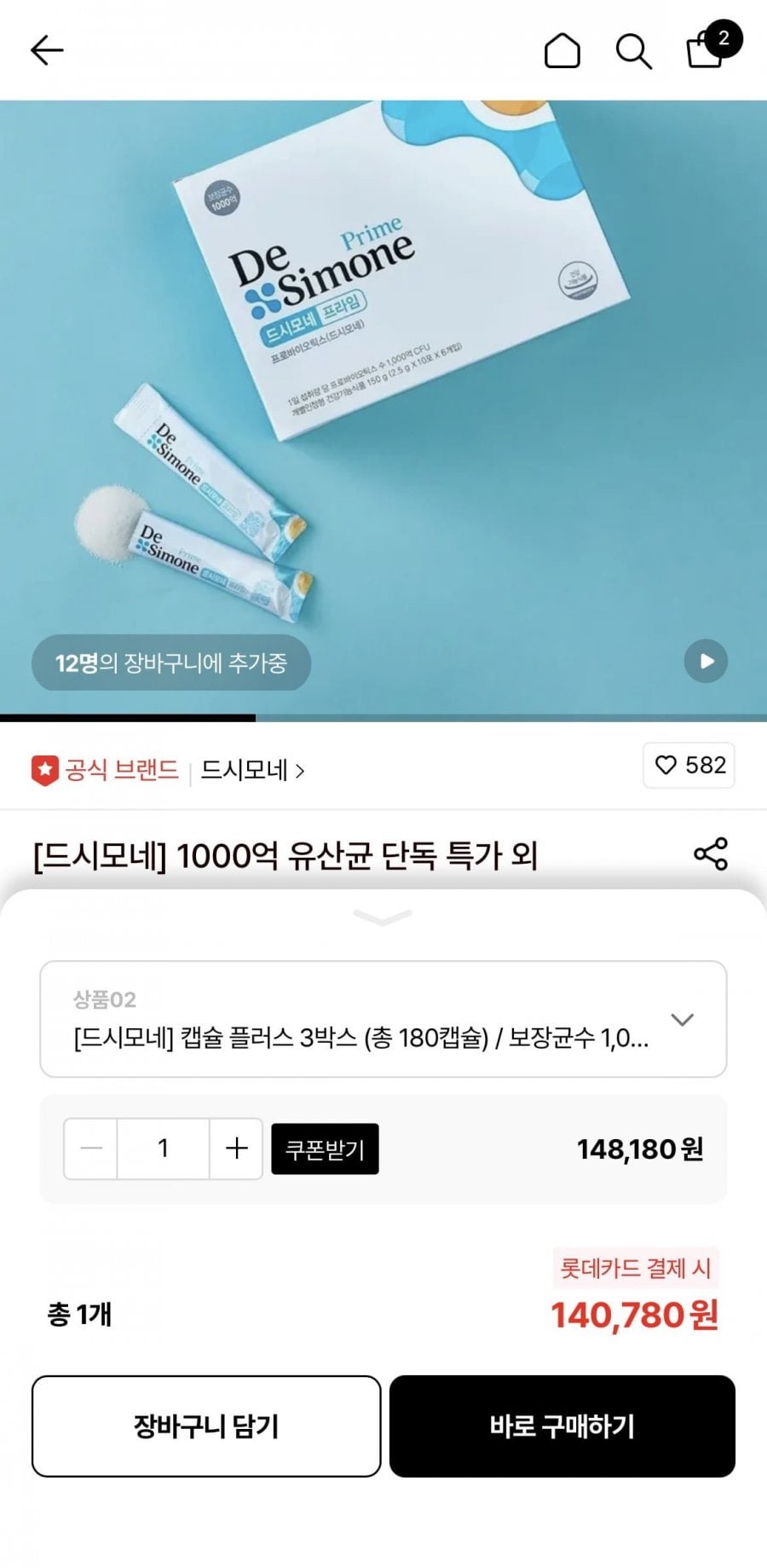Open the search magnifier
This screenshot has height=1568, width=767.
pos(633,51)
